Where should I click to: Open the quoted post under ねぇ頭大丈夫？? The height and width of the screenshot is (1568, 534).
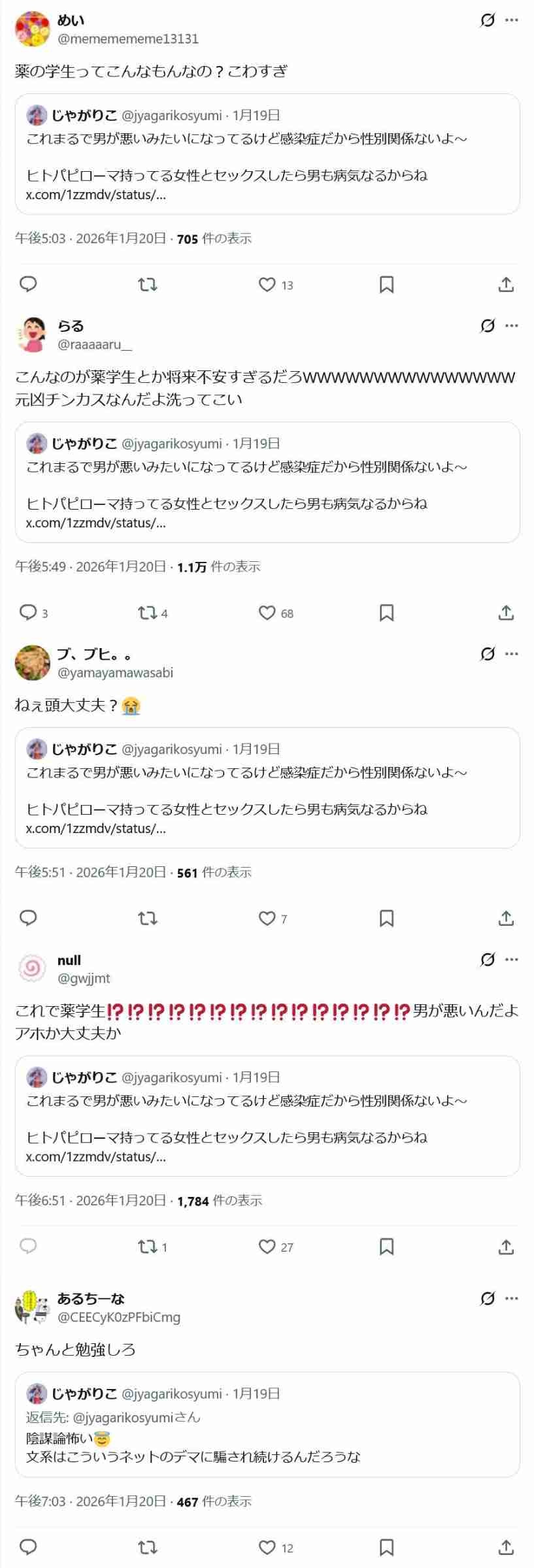pos(267,788)
